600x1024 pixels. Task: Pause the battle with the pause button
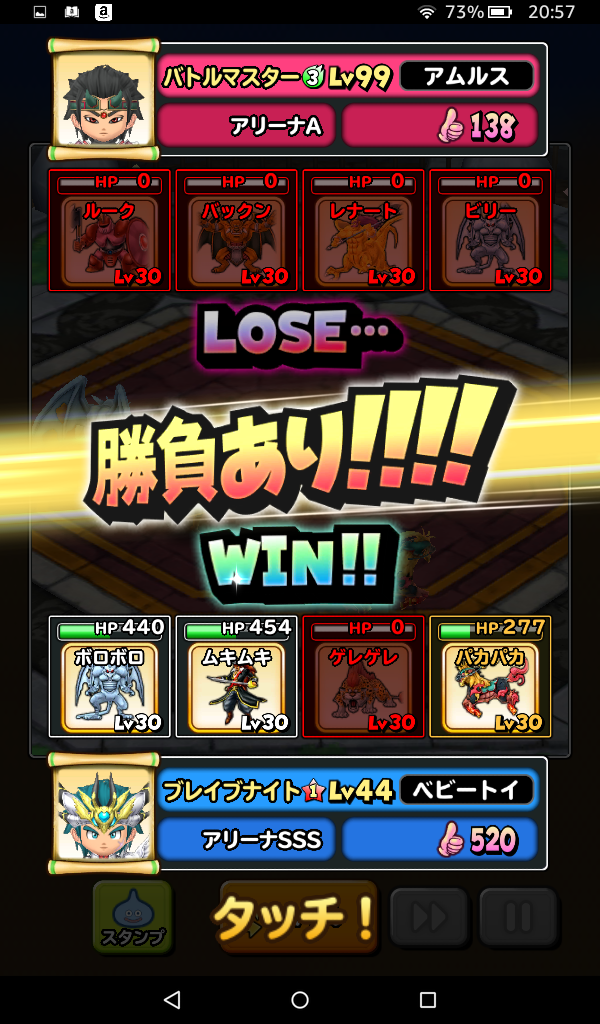tap(517, 917)
